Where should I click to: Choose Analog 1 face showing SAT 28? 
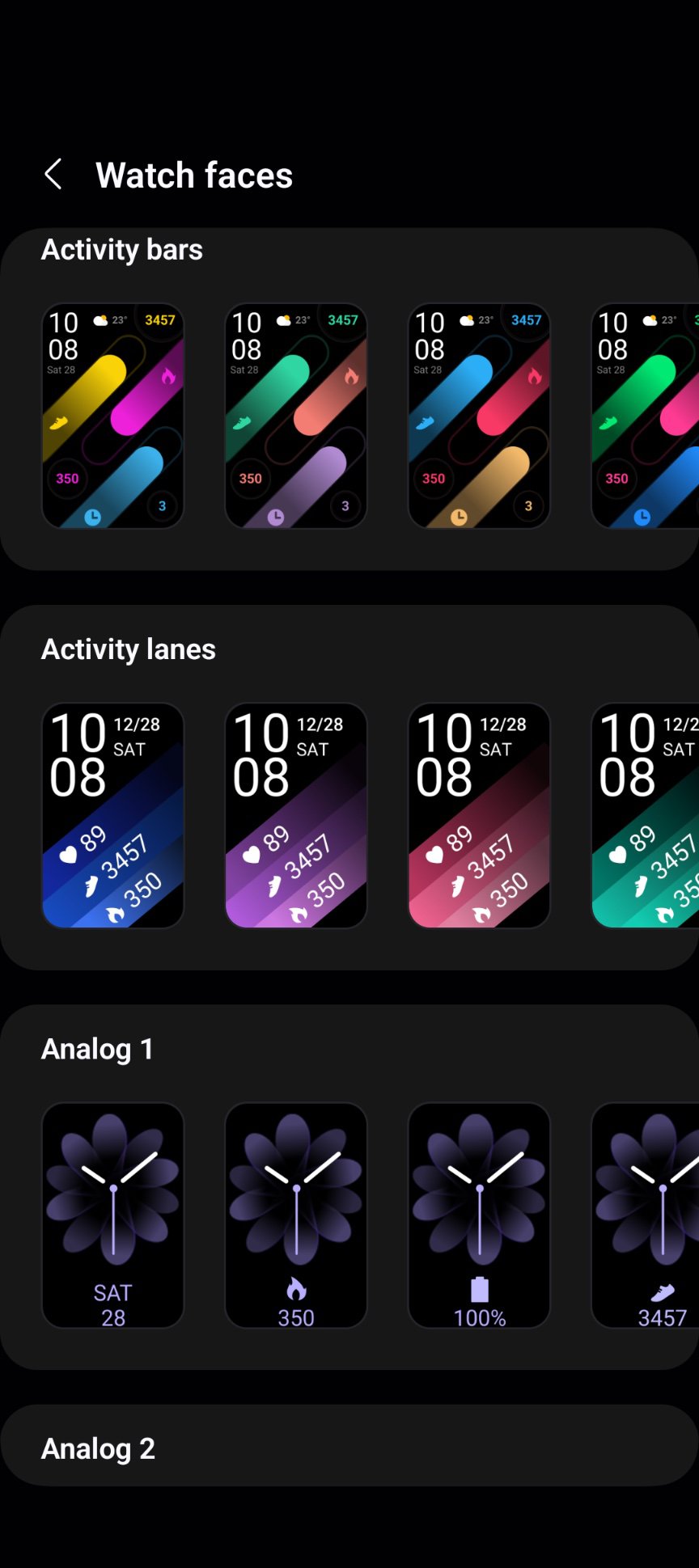(x=112, y=1215)
